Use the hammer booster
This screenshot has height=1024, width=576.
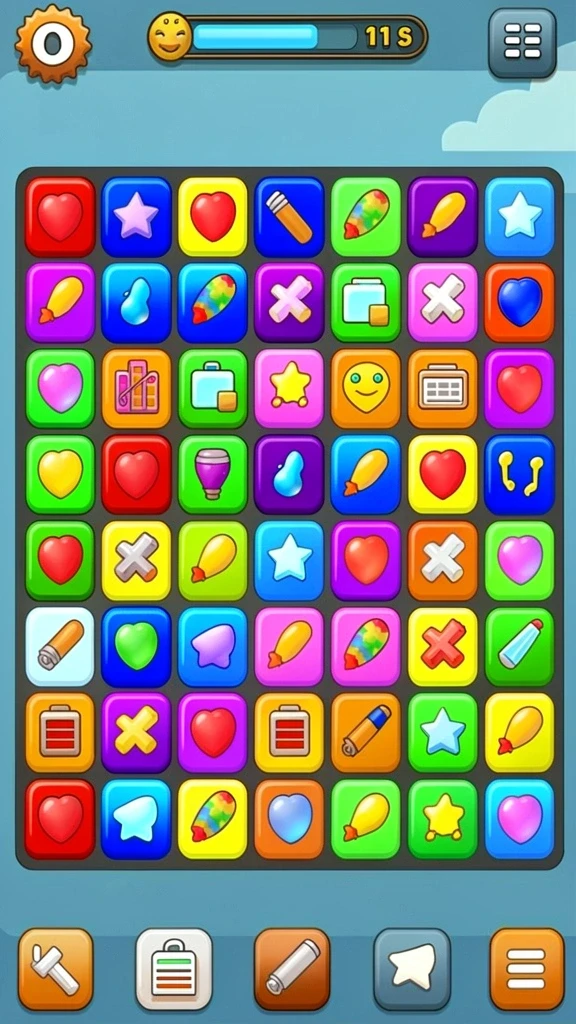56,968
